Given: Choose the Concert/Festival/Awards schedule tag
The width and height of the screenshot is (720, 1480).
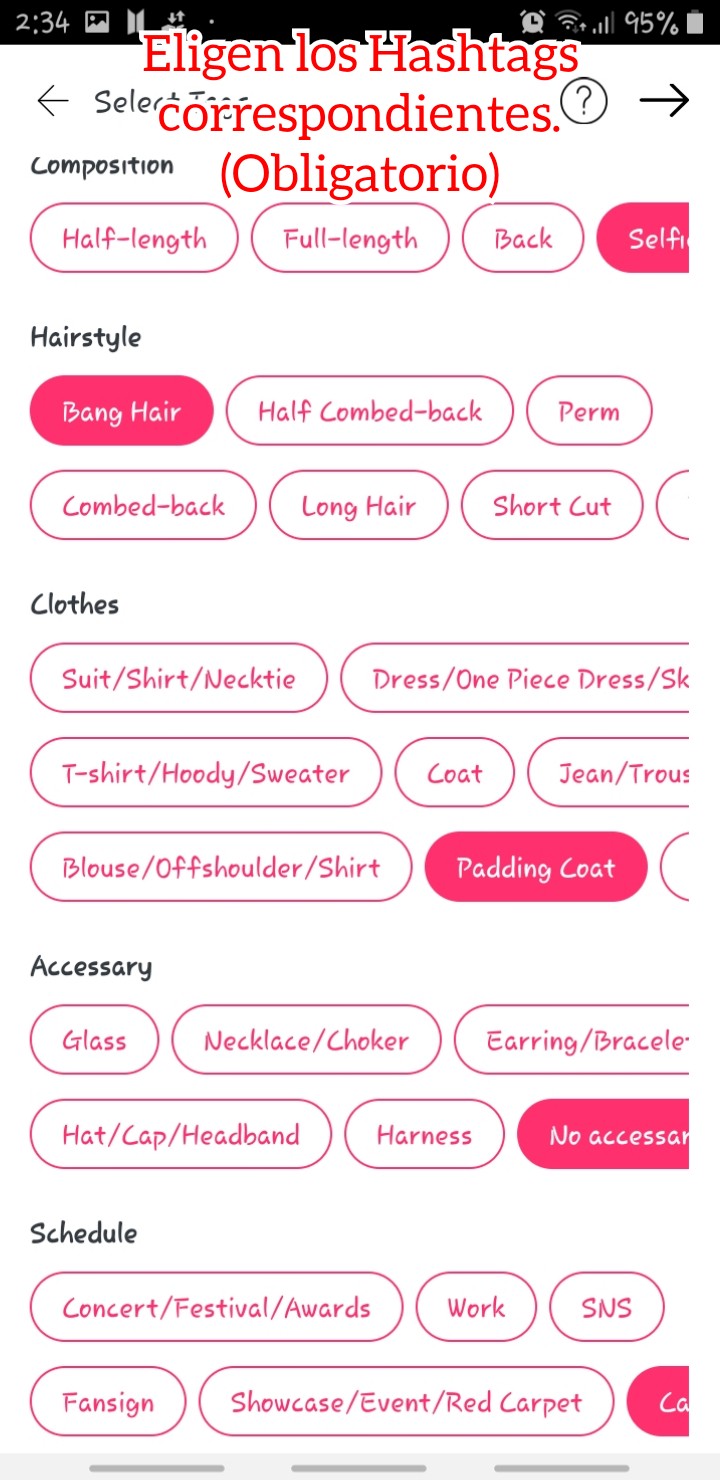Looking at the screenshot, I should (x=216, y=1308).
